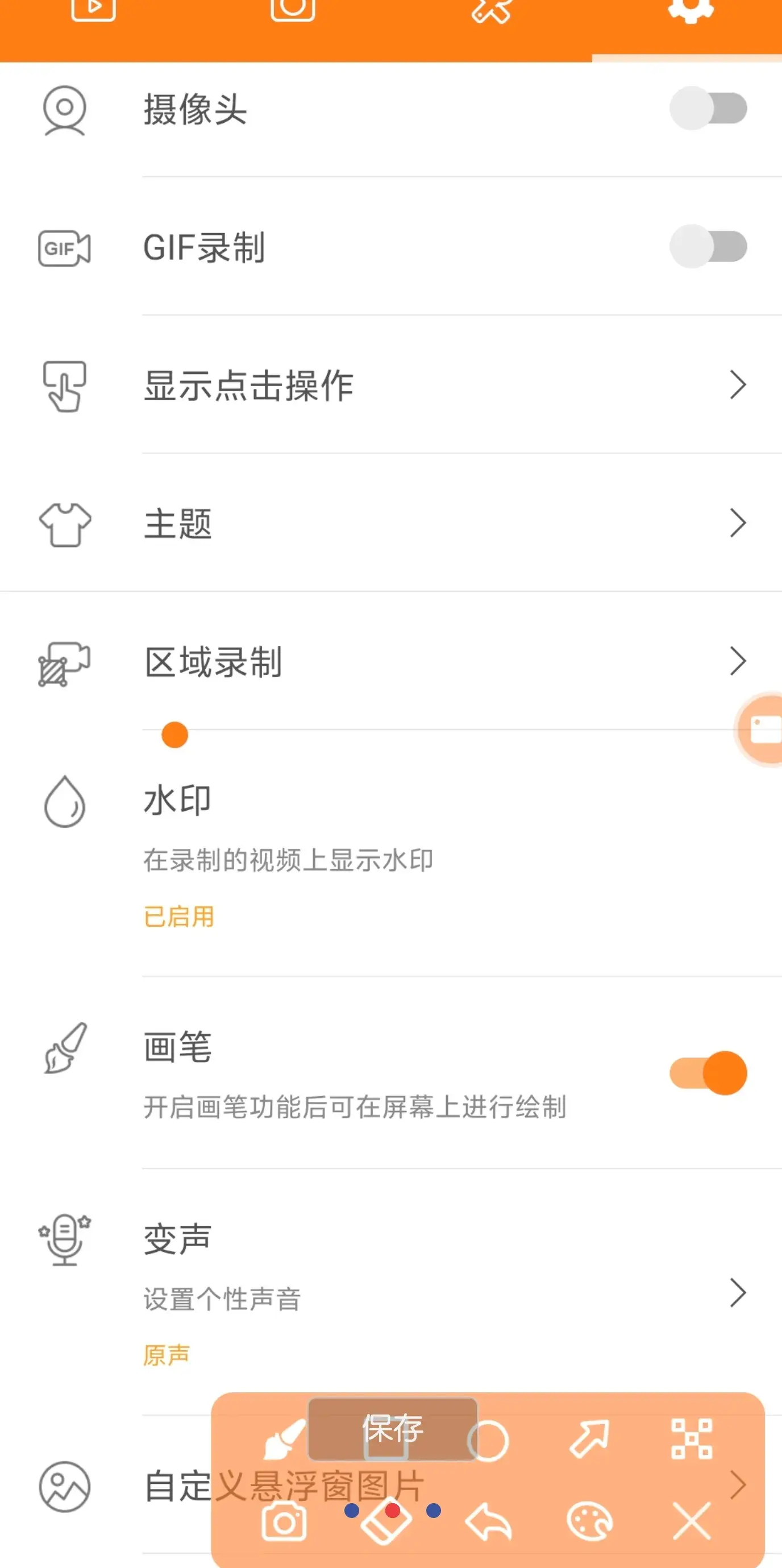782x1568 pixels.
Task: Open the color palette picker
Action: [589, 1521]
